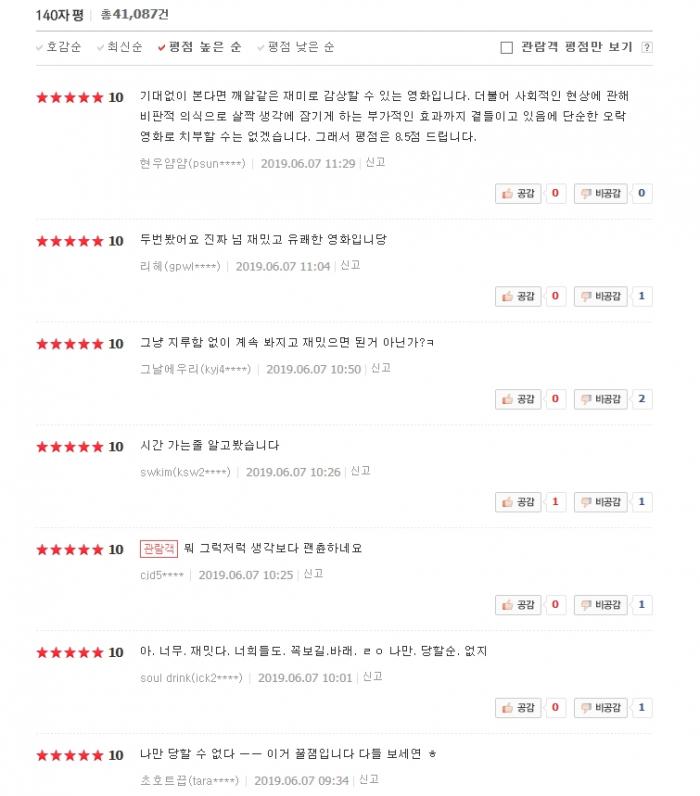Screen dimensions: 700x796
Task: Report 현우얌얌's review with 신고
Action: click(x=375, y=162)
